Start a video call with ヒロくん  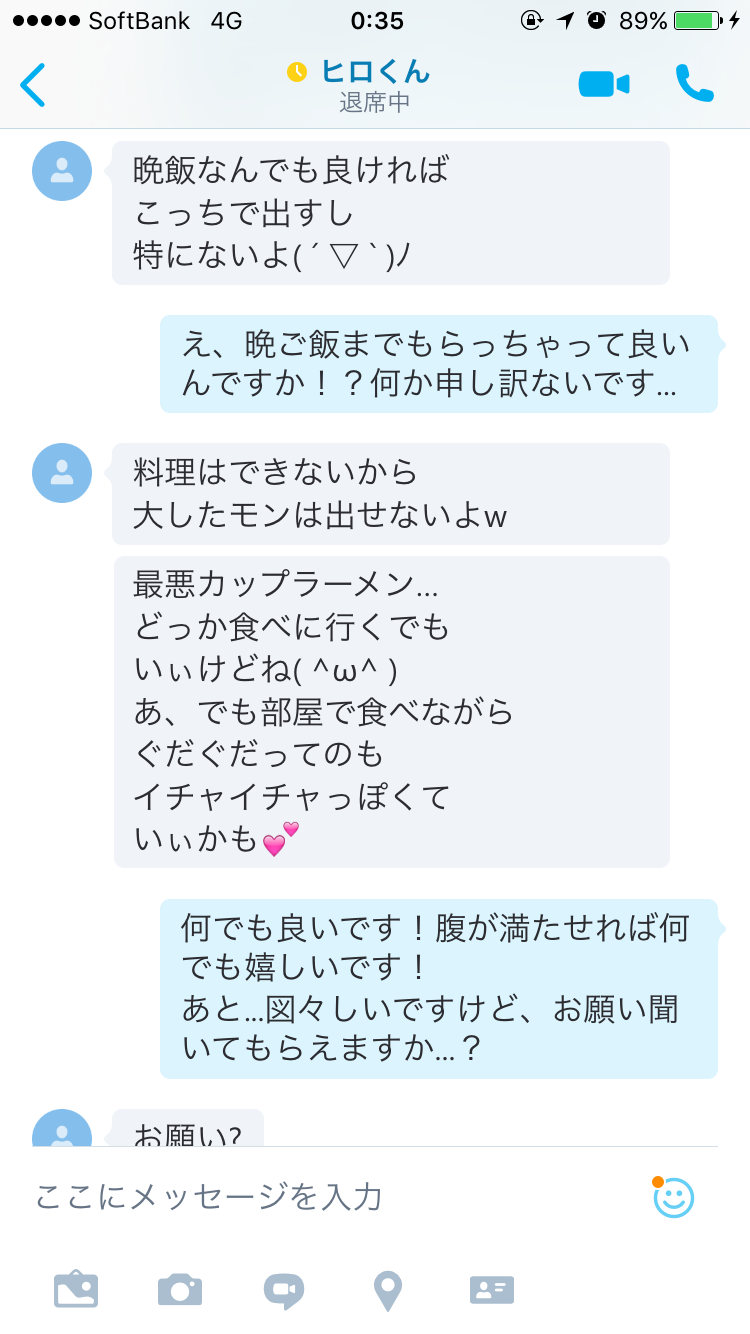[x=604, y=85]
